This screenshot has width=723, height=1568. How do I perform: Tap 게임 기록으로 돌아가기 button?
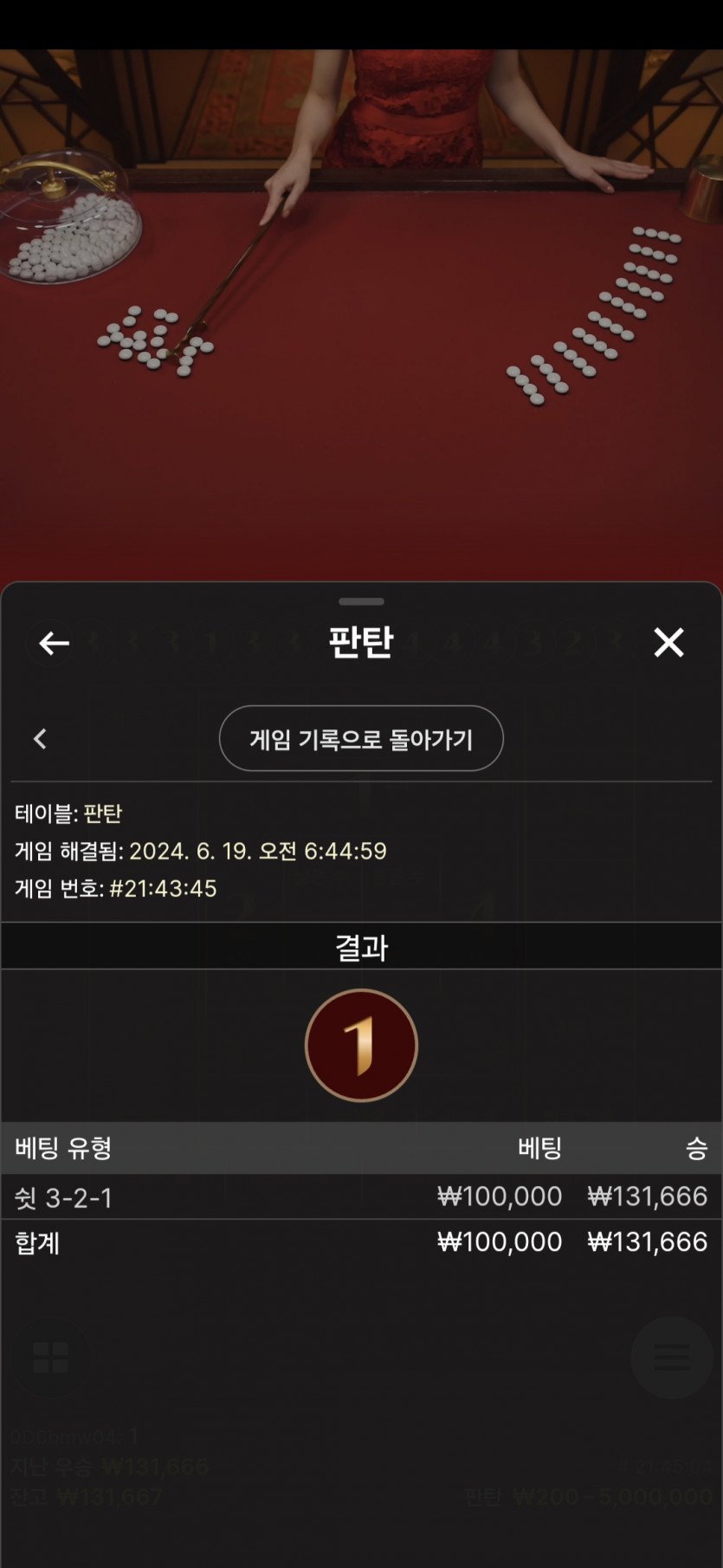(x=361, y=739)
